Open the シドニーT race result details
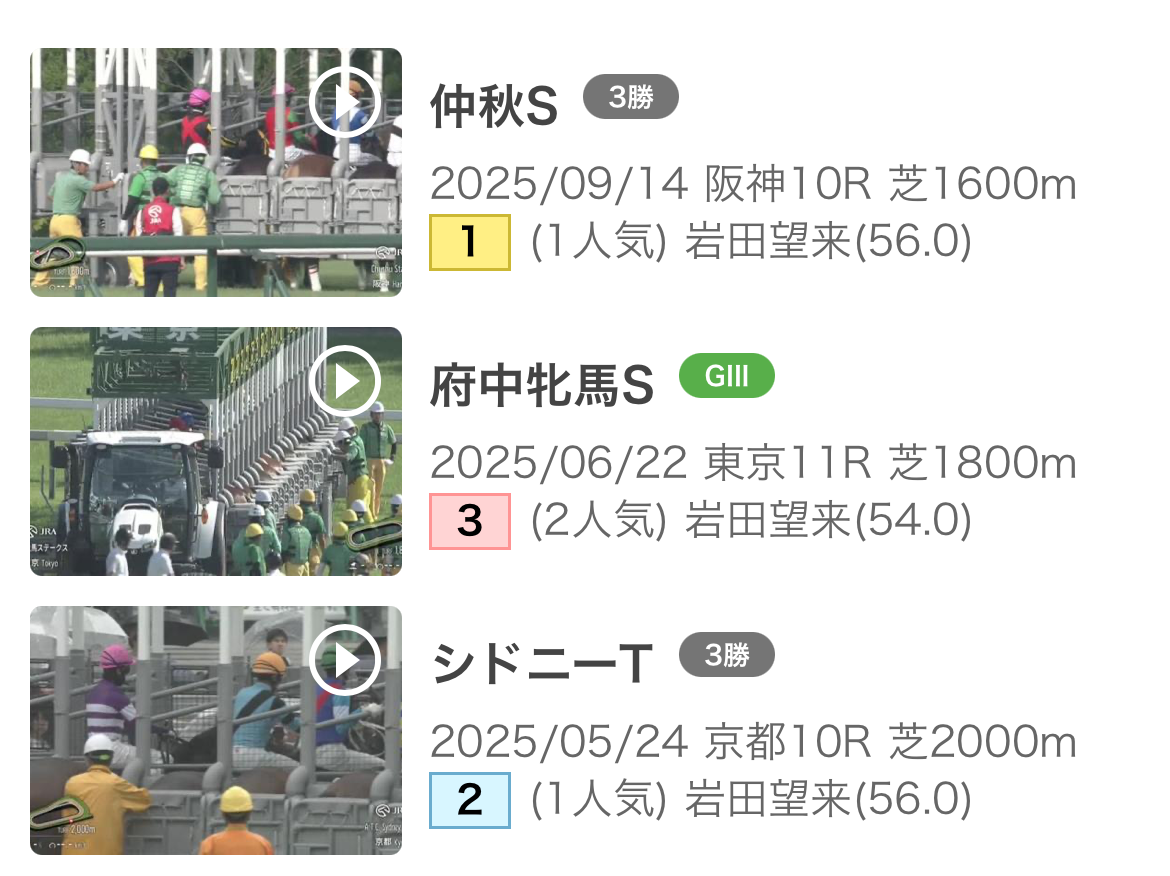 pos(542,664)
